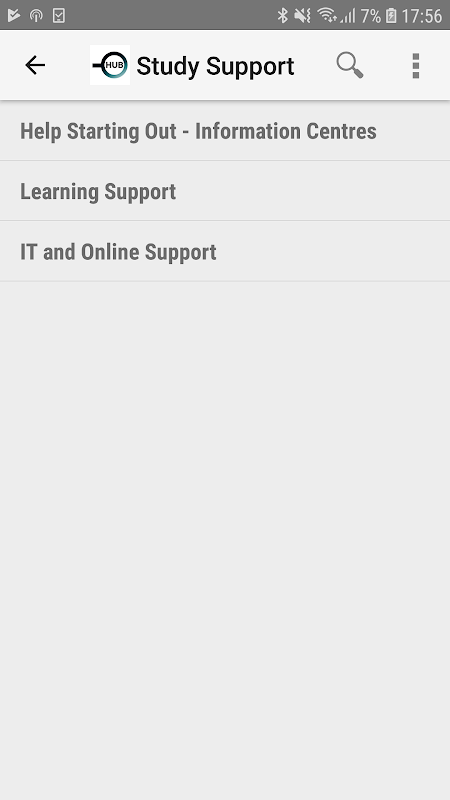Open the search magnifier icon
450x800 pixels.
click(349, 65)
